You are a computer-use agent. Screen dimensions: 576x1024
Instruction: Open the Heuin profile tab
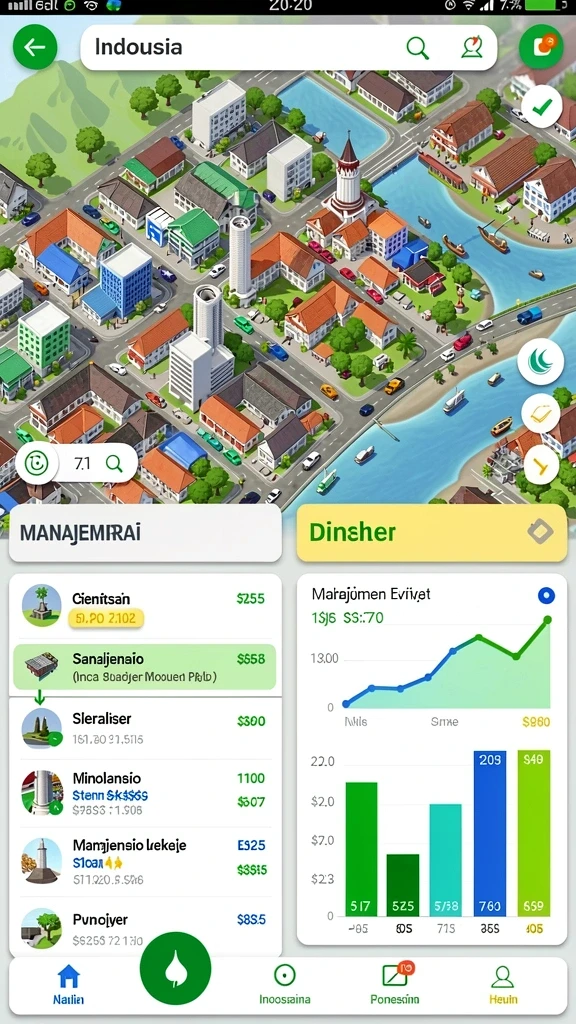(503, 985)
